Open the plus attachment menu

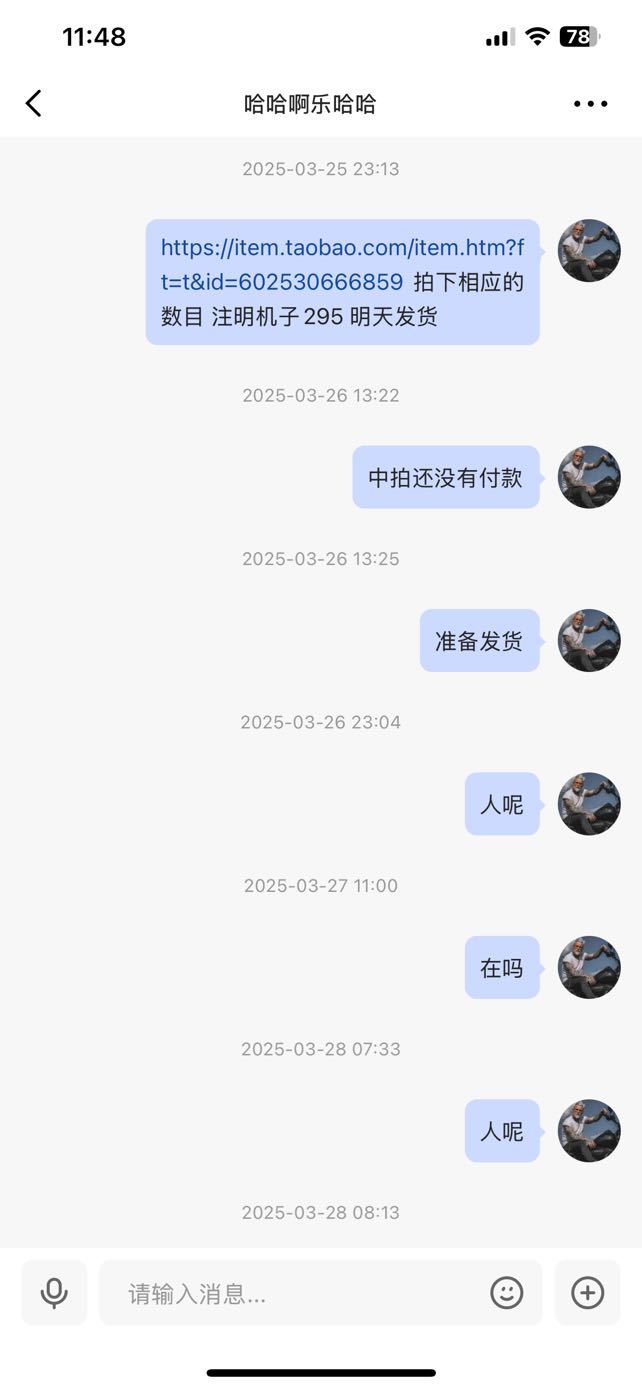pos(588,1293)
